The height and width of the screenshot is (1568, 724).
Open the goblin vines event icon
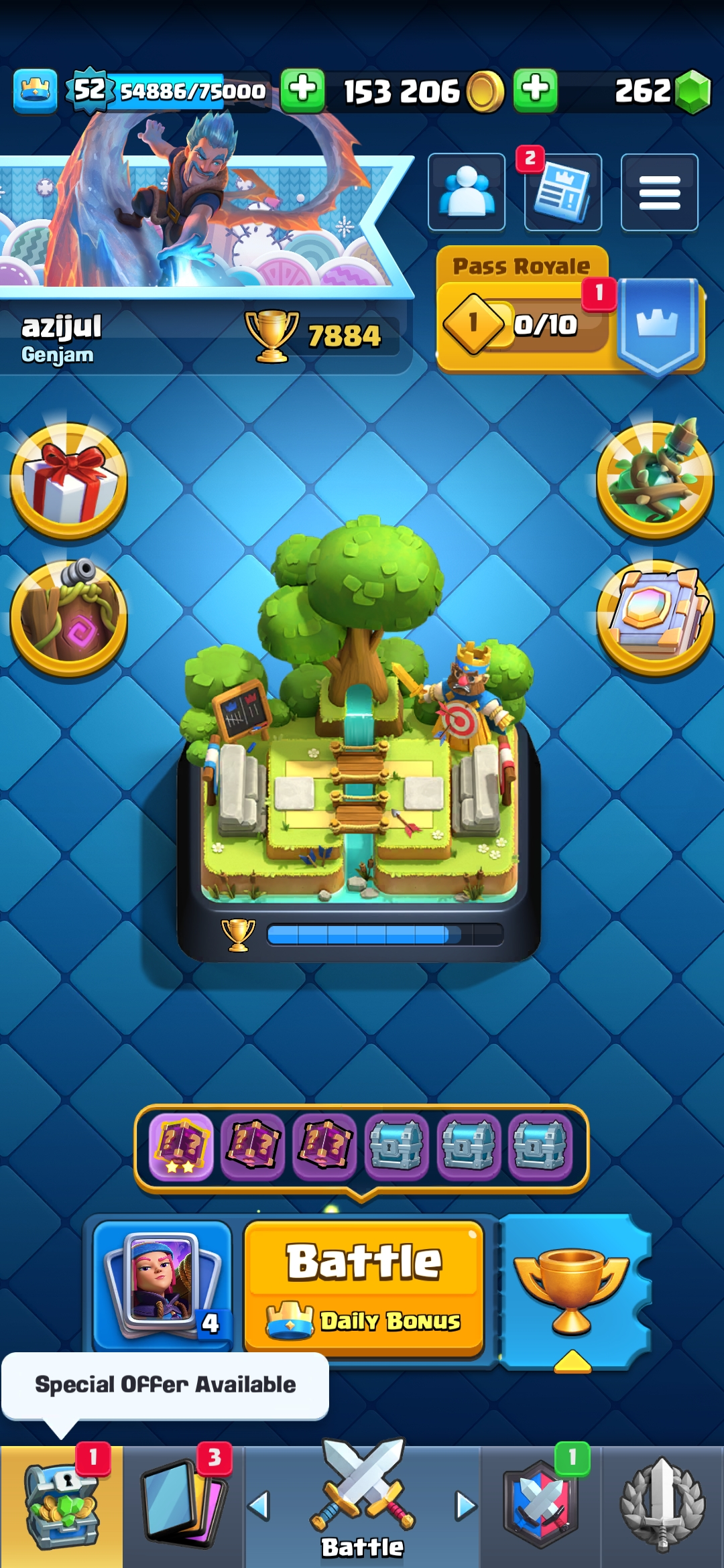coord(655,479)
